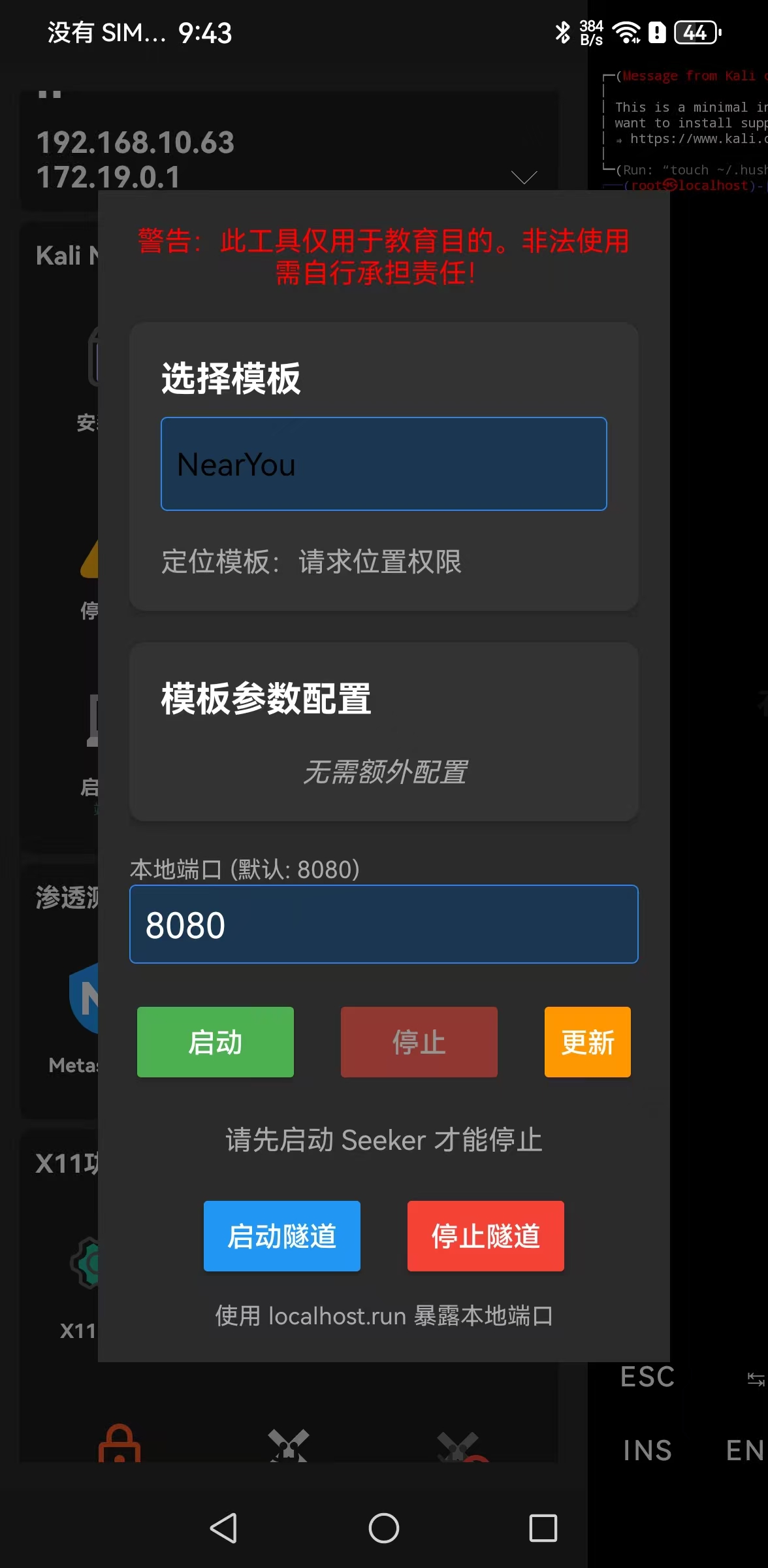Go back using the system back button
Image resolution: width=768 pixels, height=1568 pixels.
click(224, 1528)
